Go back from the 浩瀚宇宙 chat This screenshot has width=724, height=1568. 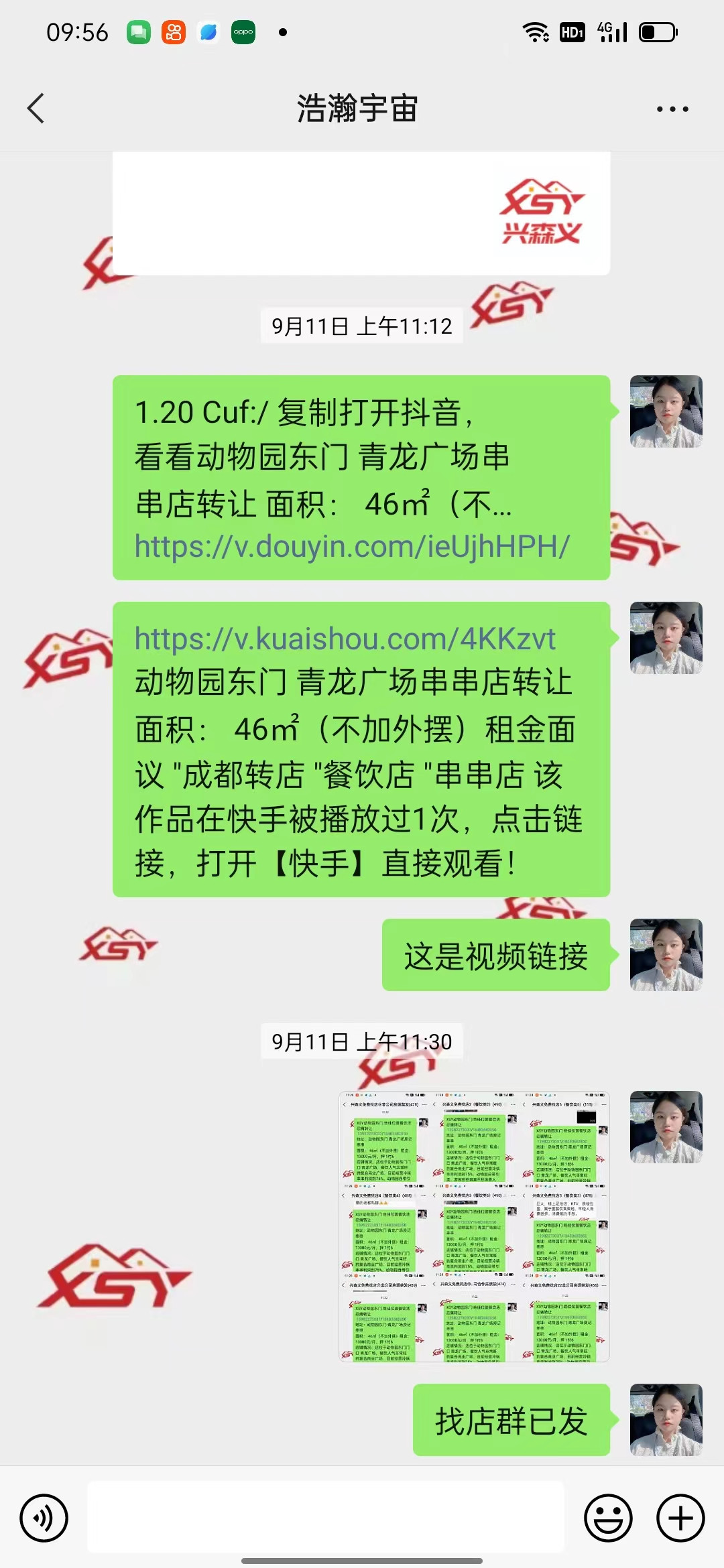click(36, 109)
